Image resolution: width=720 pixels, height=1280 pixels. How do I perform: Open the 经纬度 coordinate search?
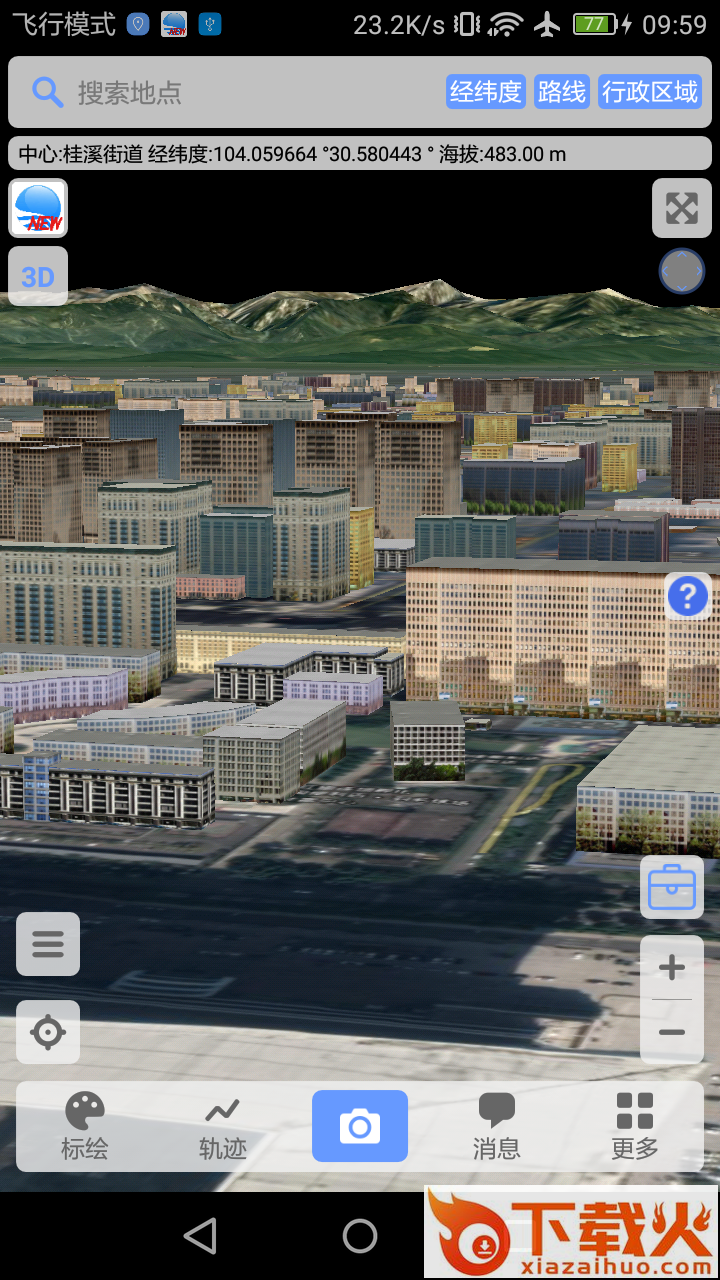click(485, 92)
